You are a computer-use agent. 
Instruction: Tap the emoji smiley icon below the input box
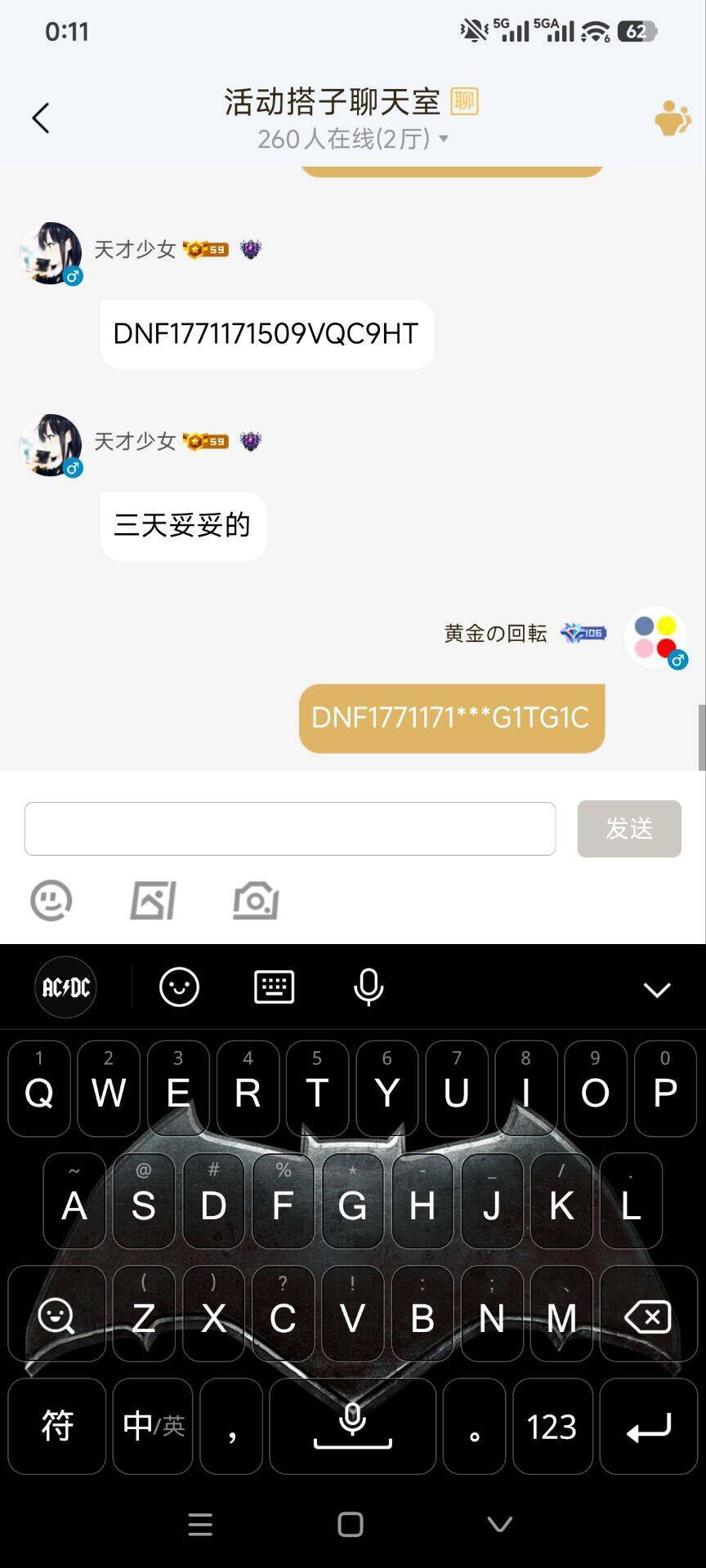point(51,901)
